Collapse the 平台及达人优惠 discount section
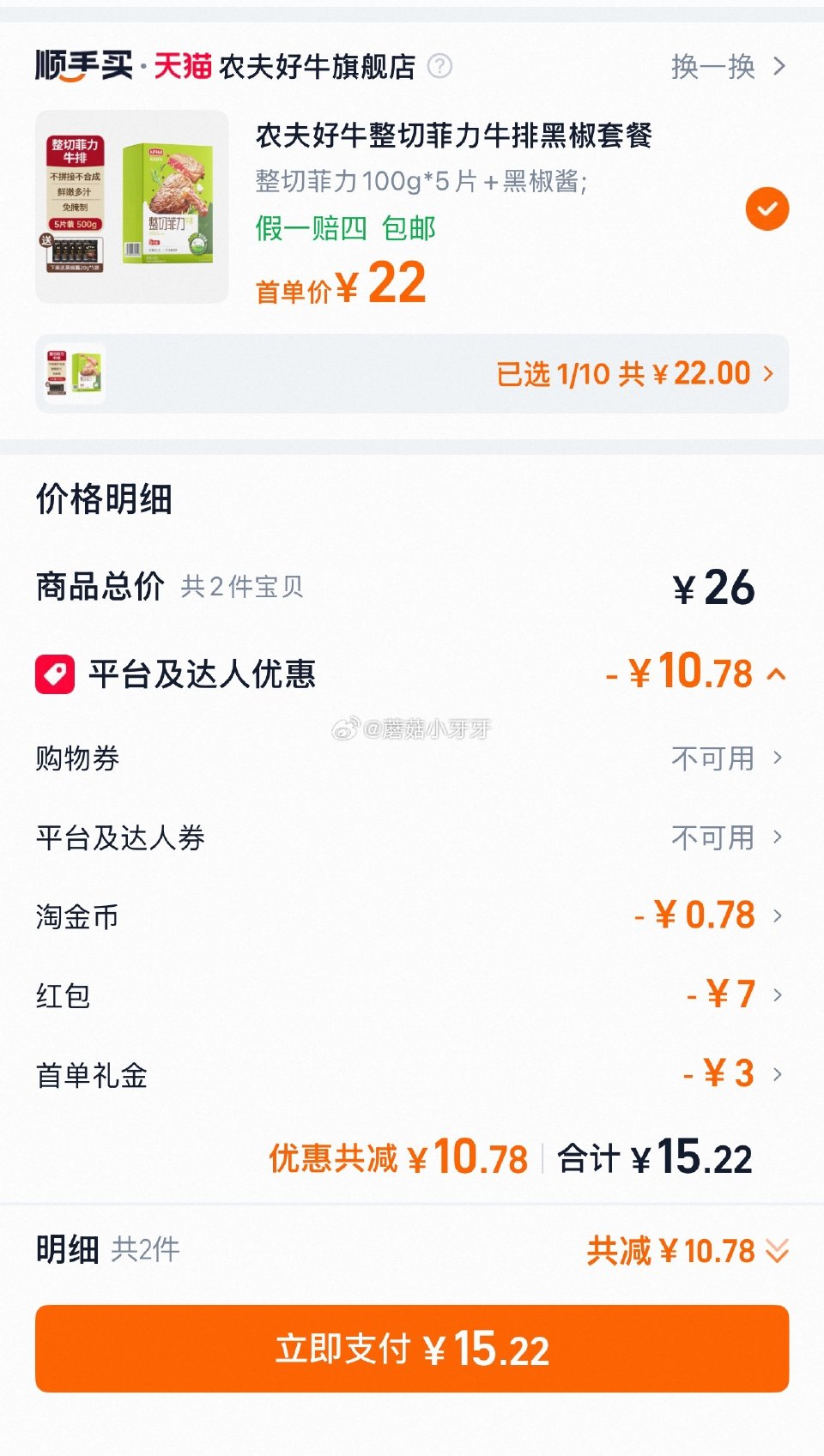824x1456 pixels. point(777,674)
